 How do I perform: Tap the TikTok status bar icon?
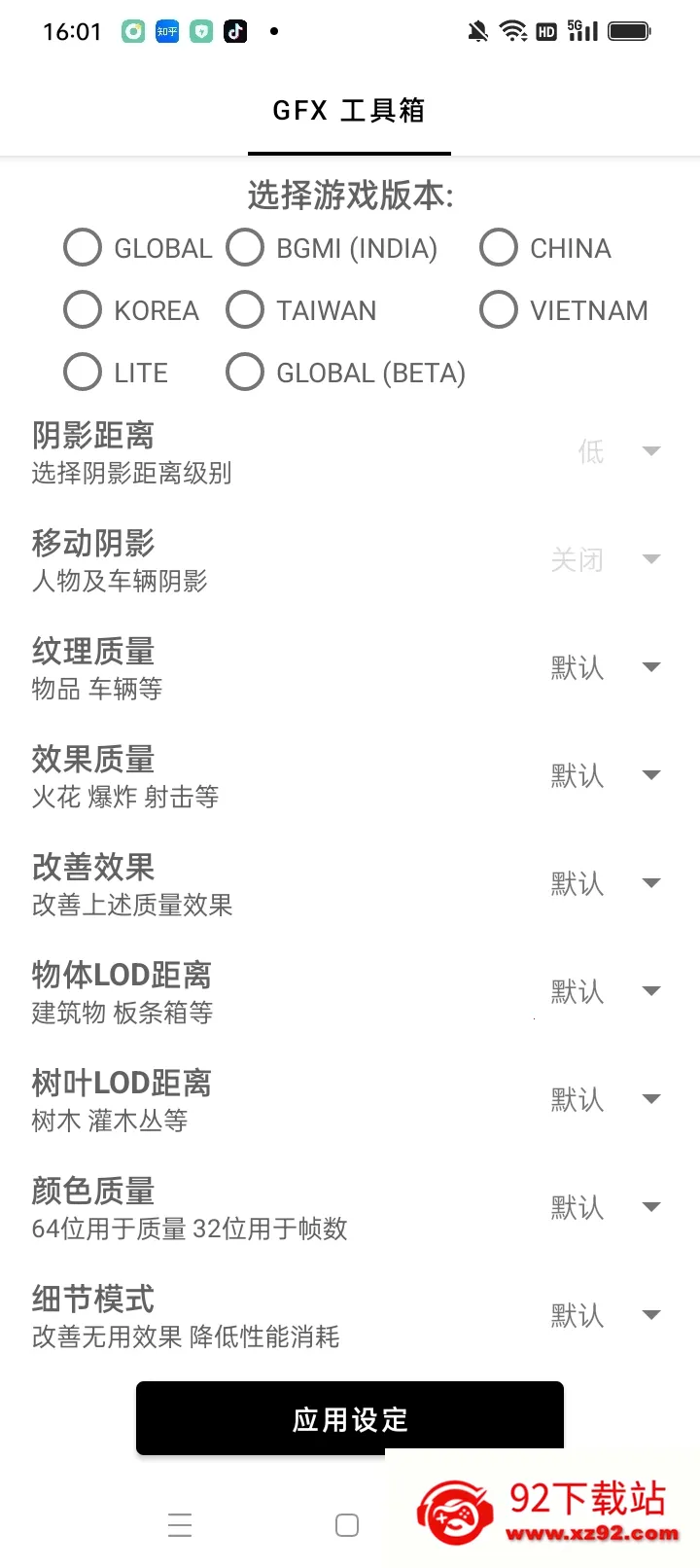click(x=234, y=31)
